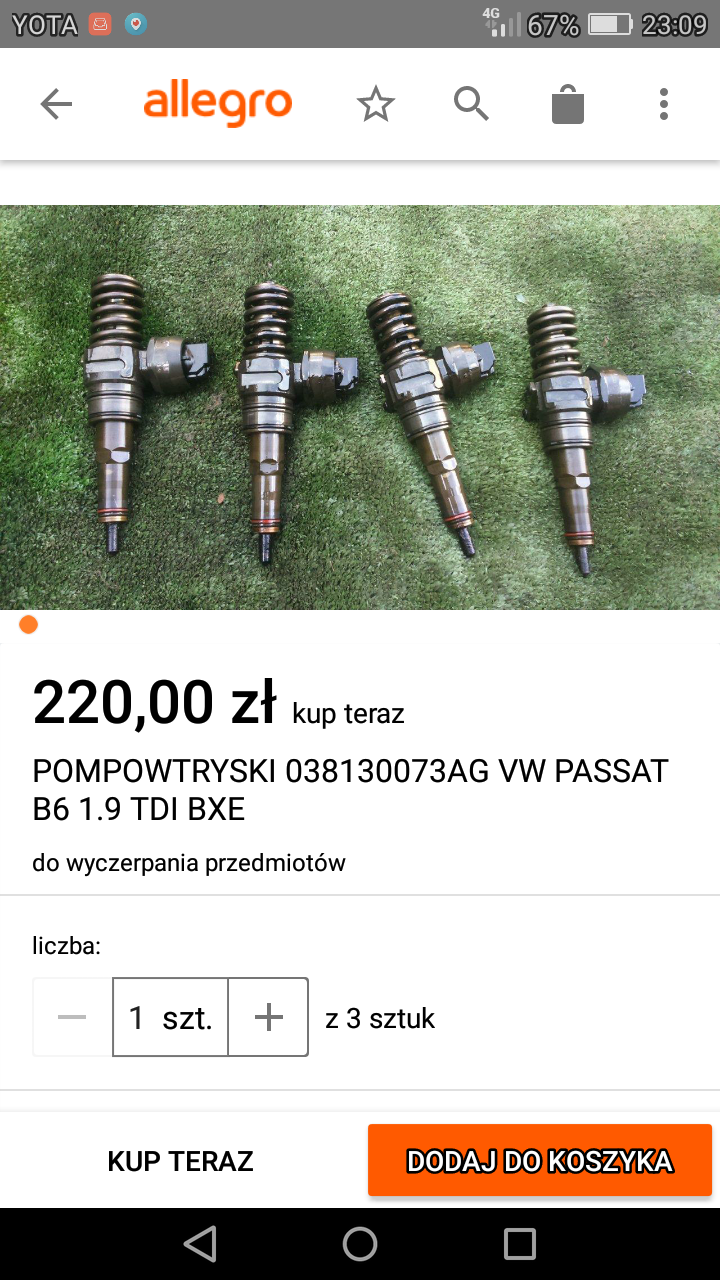This screenshot has height=1280, width=720.
Task: Increase quantity with the plus button
Action: pyautogui.click(x=269, y=1018)
